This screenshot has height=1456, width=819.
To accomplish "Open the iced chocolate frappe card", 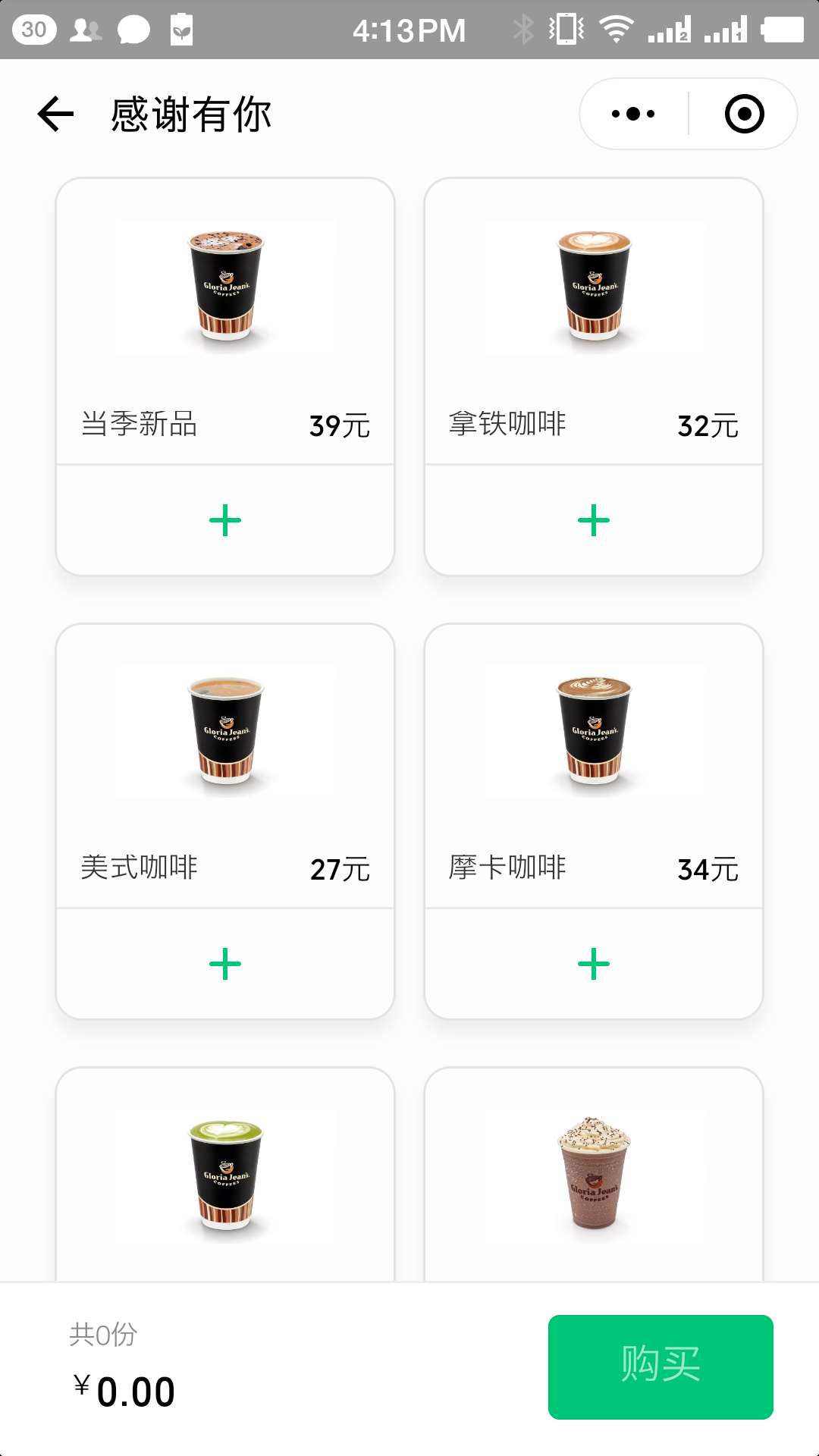I will tap(594, 1175).
